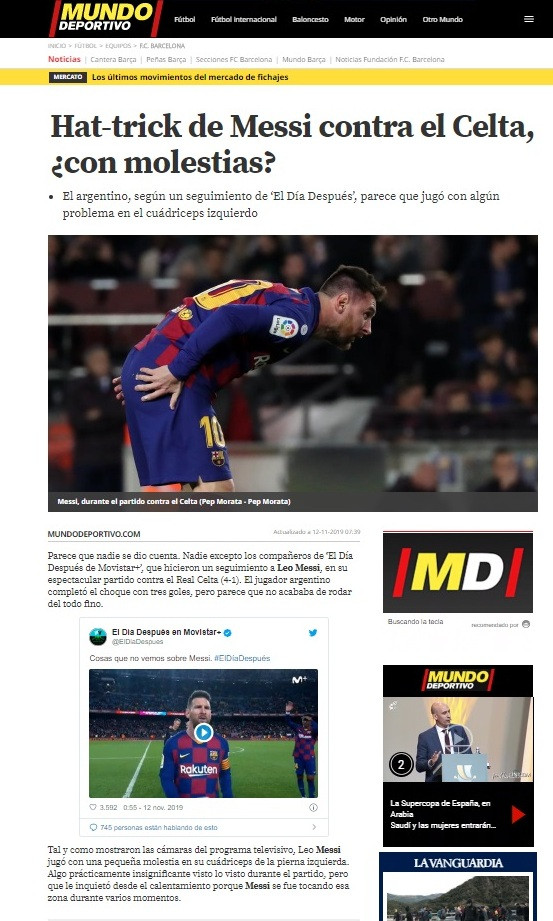This screenshot has width=553, height=921.
Task: Open the Otro Mundo section
Action: pyautogui.click(x=443, y=19)
